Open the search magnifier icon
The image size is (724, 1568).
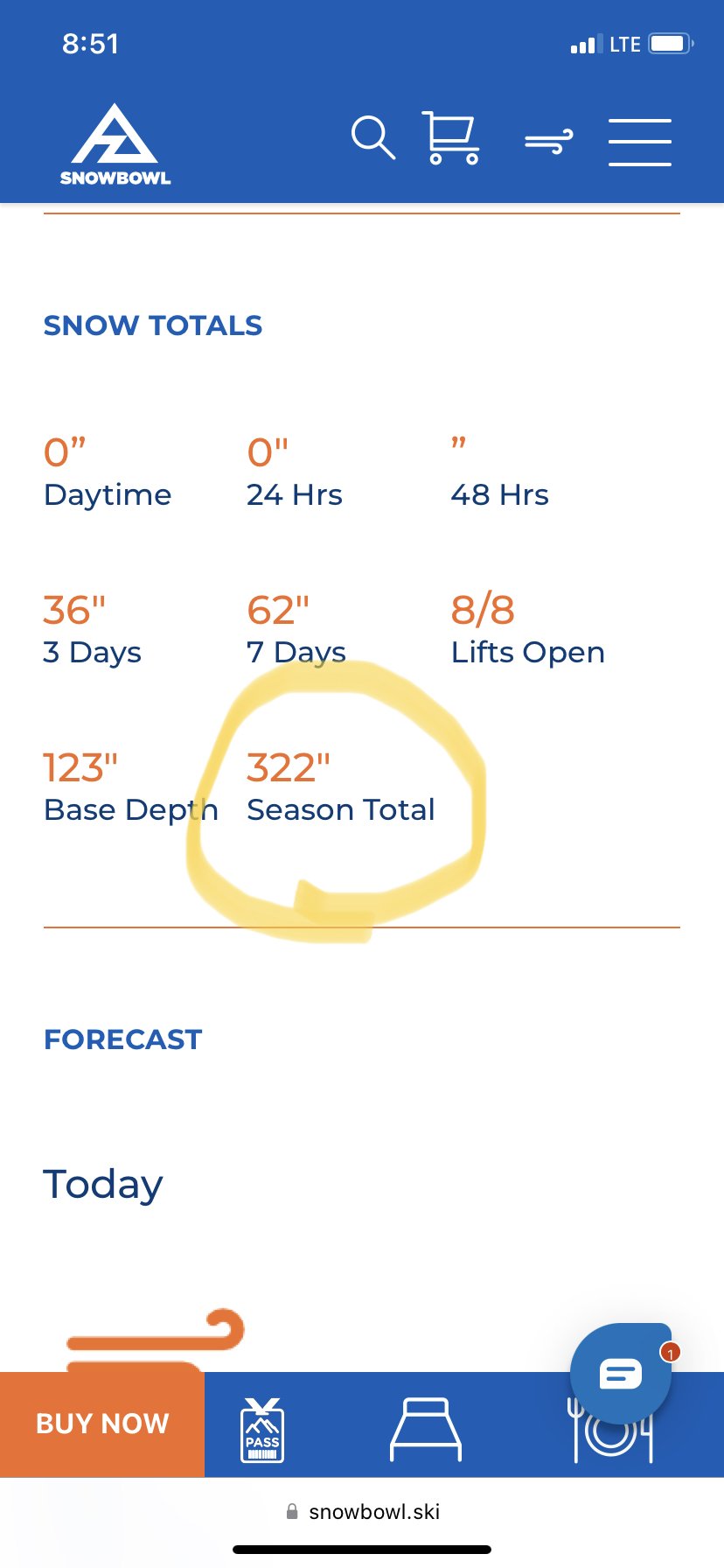pyautogui.click(x=373, y=137)
